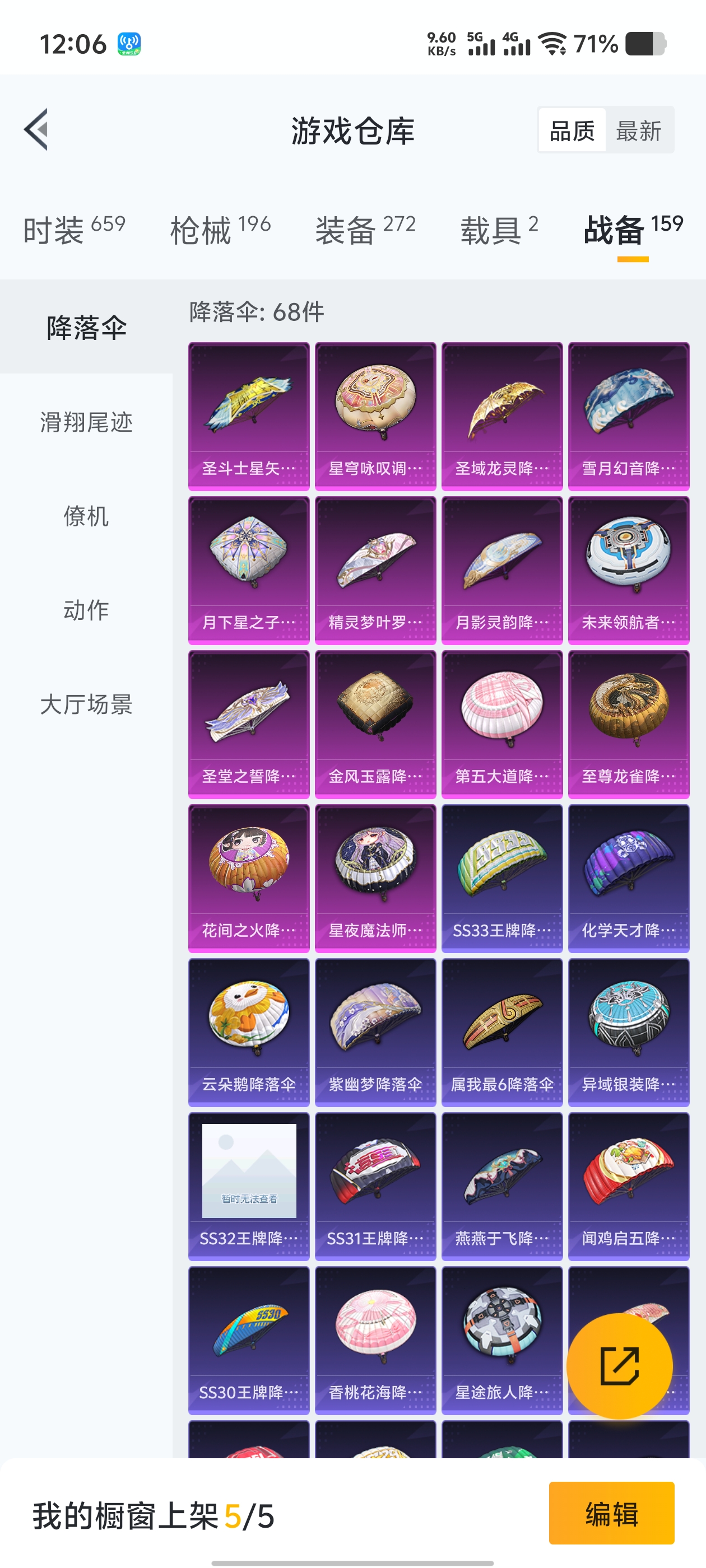View the 未来领航者 parachute
The width and height of the screenshot is (706, 1568).
click(x=629, y=570)
